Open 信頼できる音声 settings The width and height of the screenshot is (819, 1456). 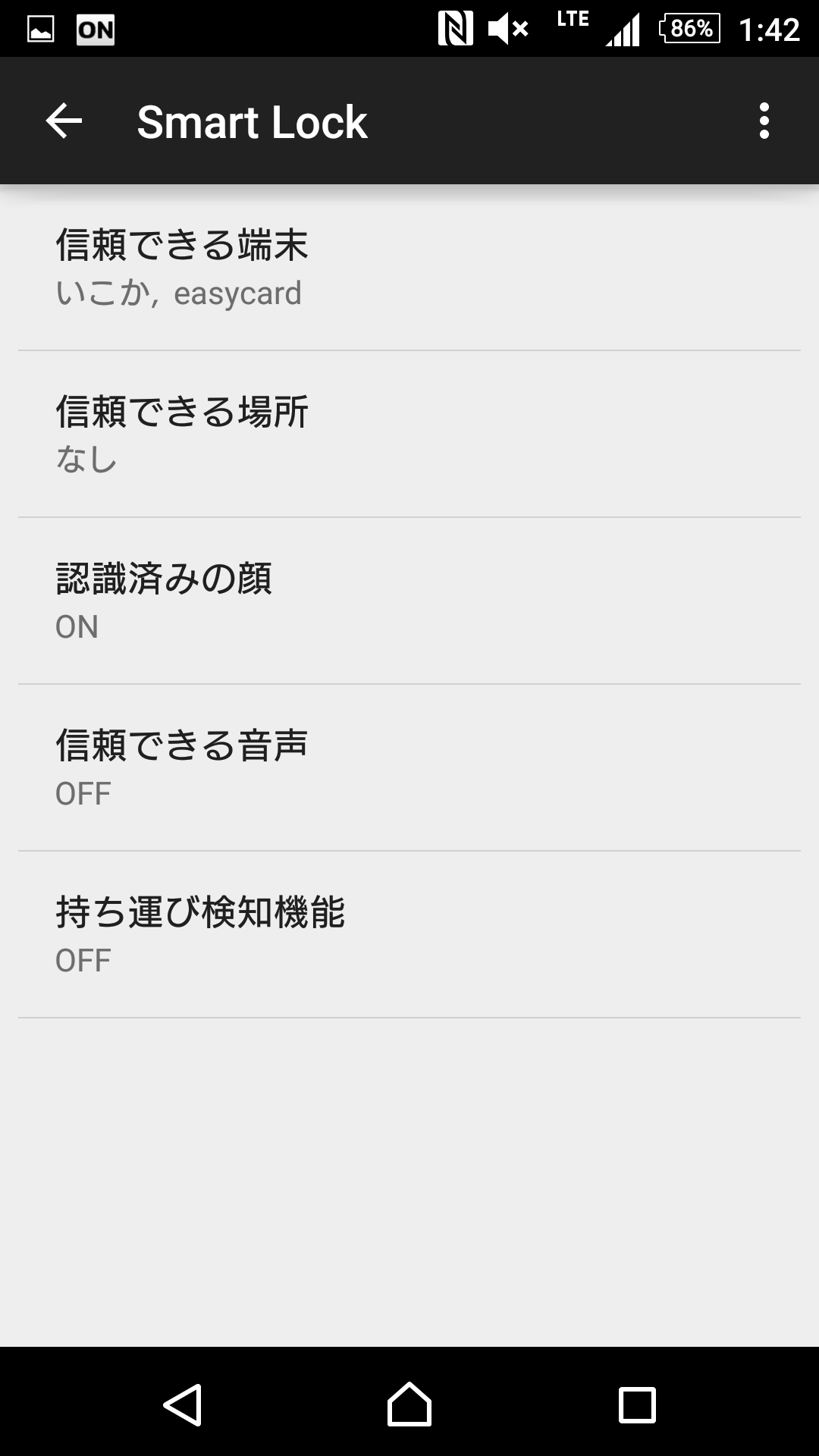point(409,768)
